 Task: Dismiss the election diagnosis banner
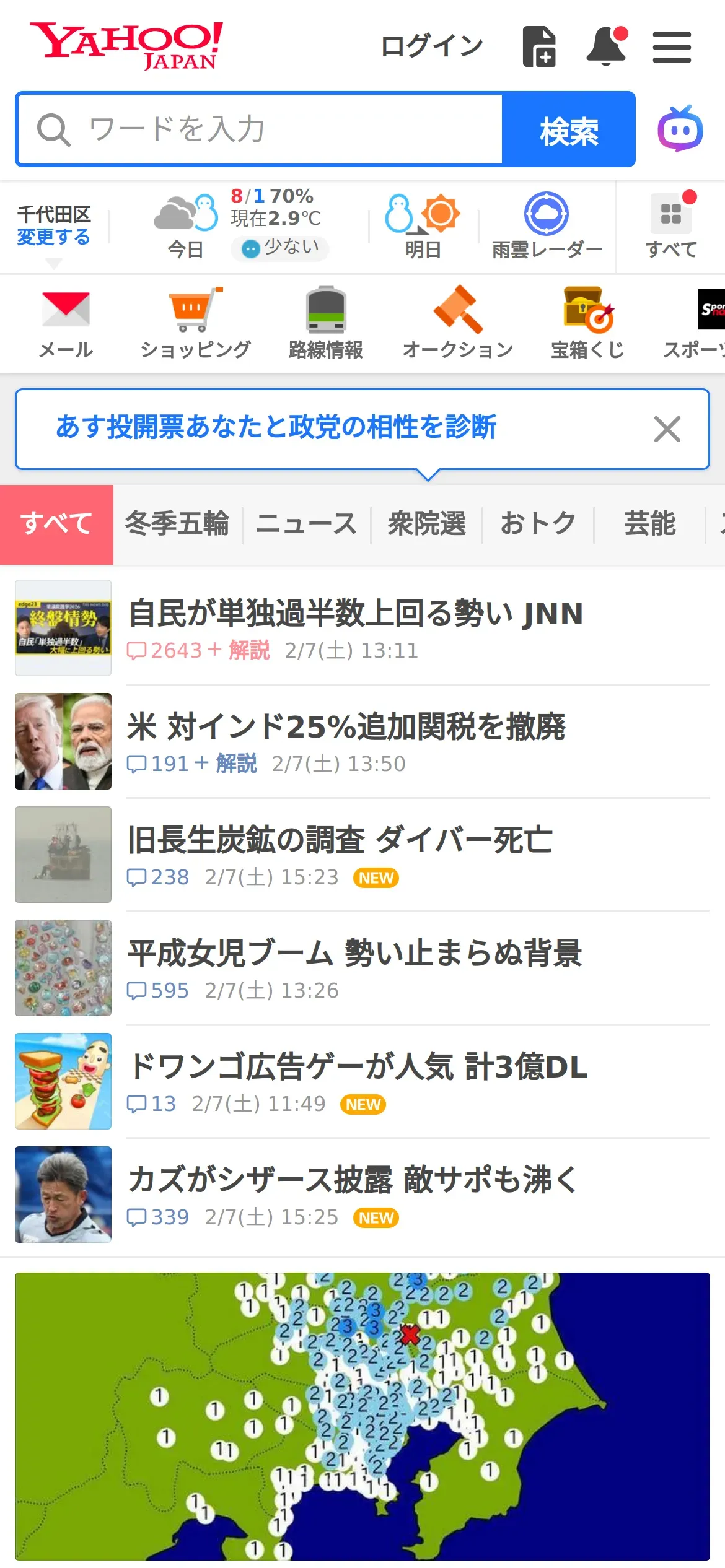(x=667, y=429)
